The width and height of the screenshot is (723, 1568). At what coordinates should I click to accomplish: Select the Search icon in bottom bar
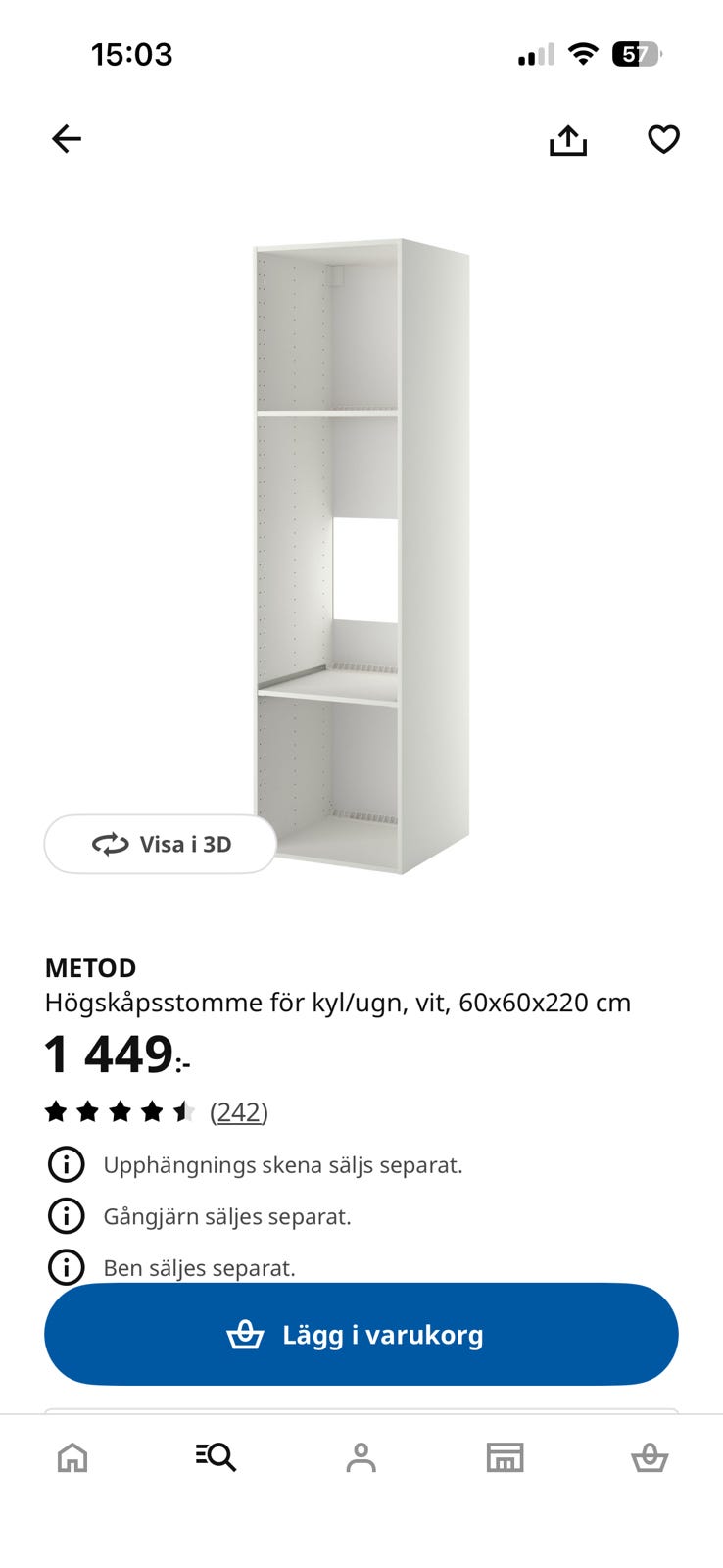pos(214,1458)
